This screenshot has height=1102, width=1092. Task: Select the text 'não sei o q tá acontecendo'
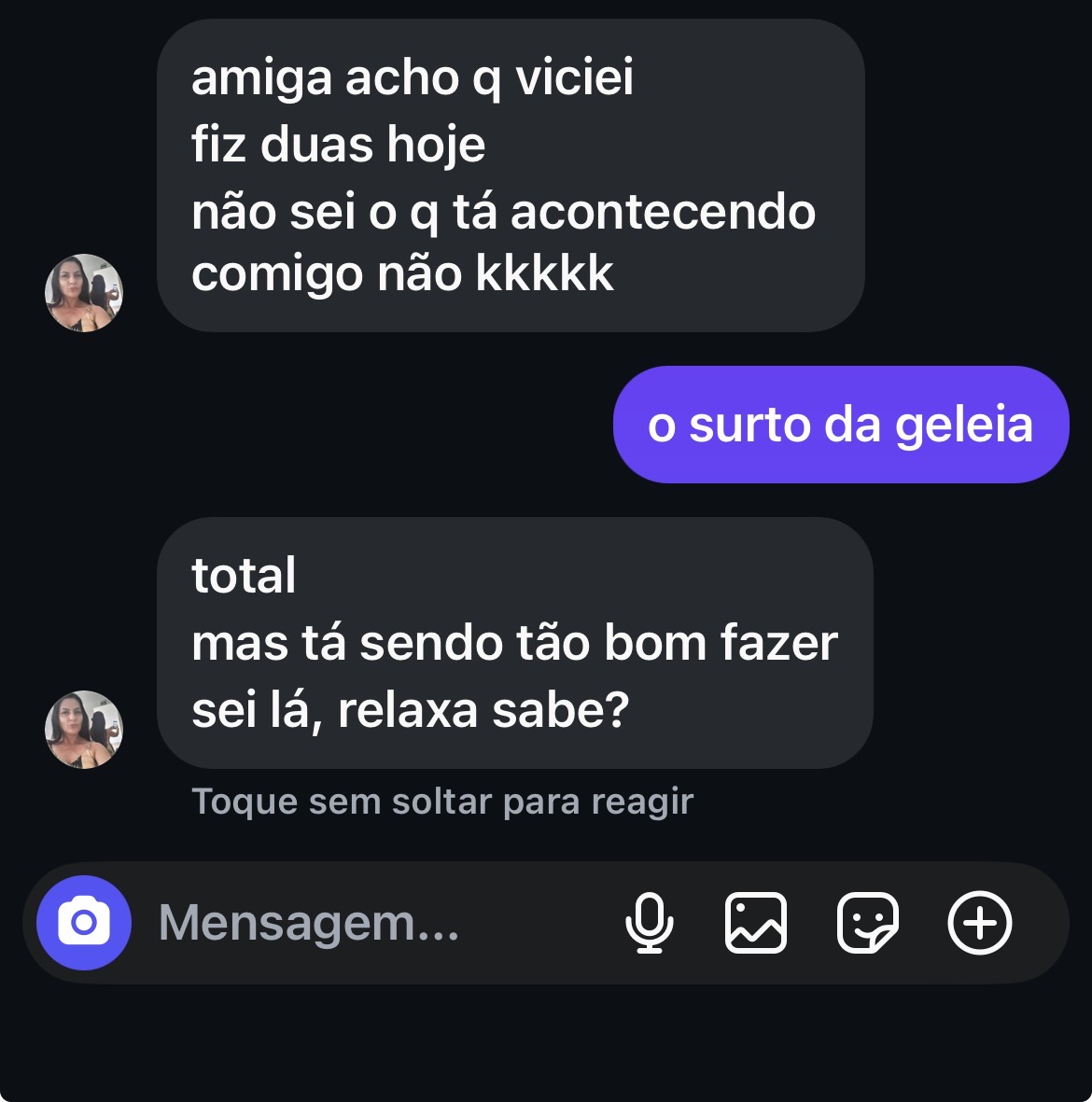click(504, 212)
